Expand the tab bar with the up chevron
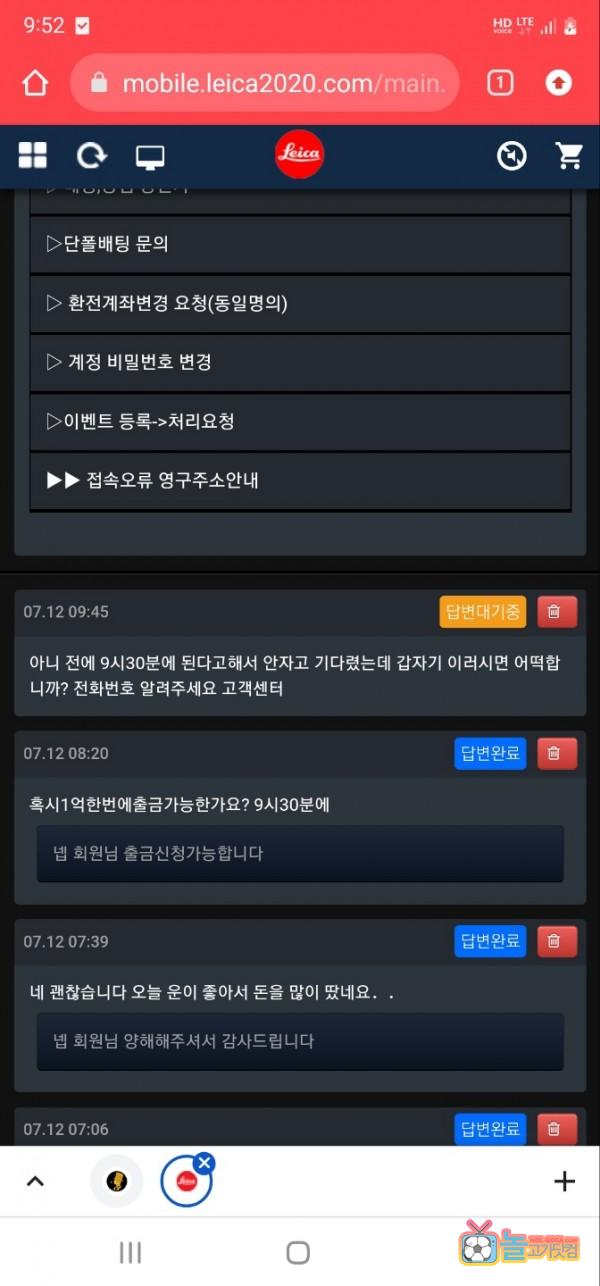Image resolution: width=600 pixels, height=1286 pixels. click(35, 1181)
